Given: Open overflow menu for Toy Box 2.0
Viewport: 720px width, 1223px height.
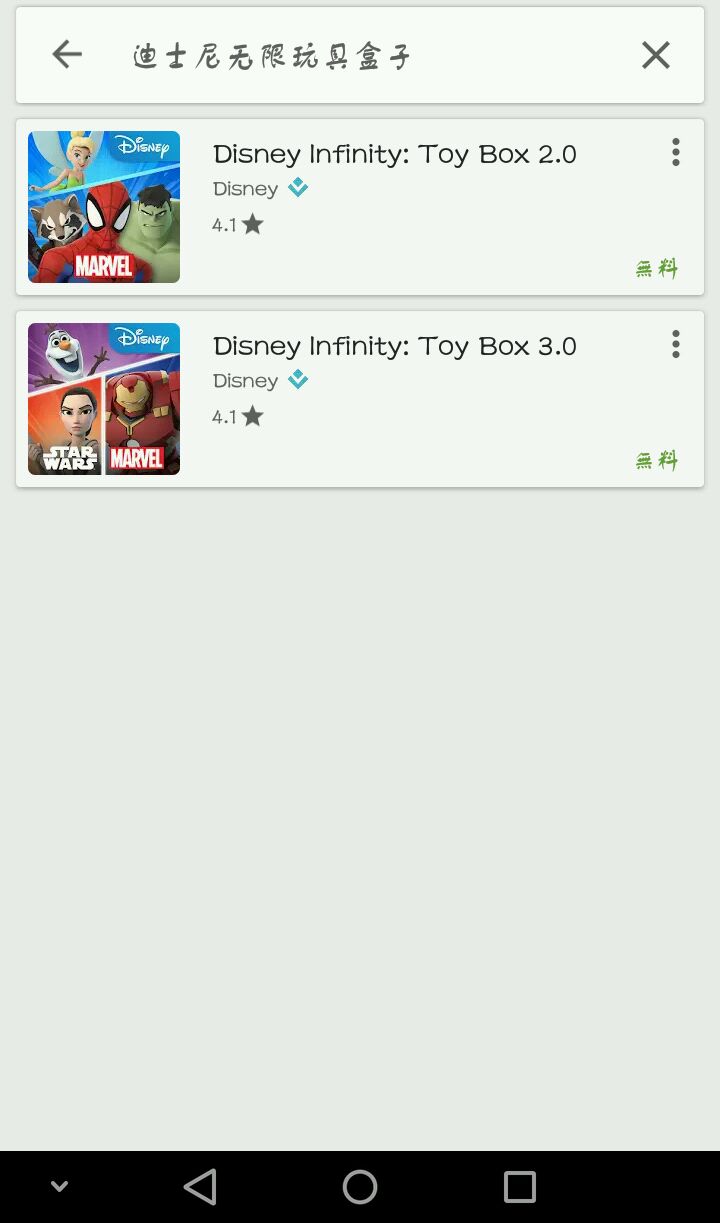Looking at the screenshot, I should pyautogui.click(x=676, y=152).
